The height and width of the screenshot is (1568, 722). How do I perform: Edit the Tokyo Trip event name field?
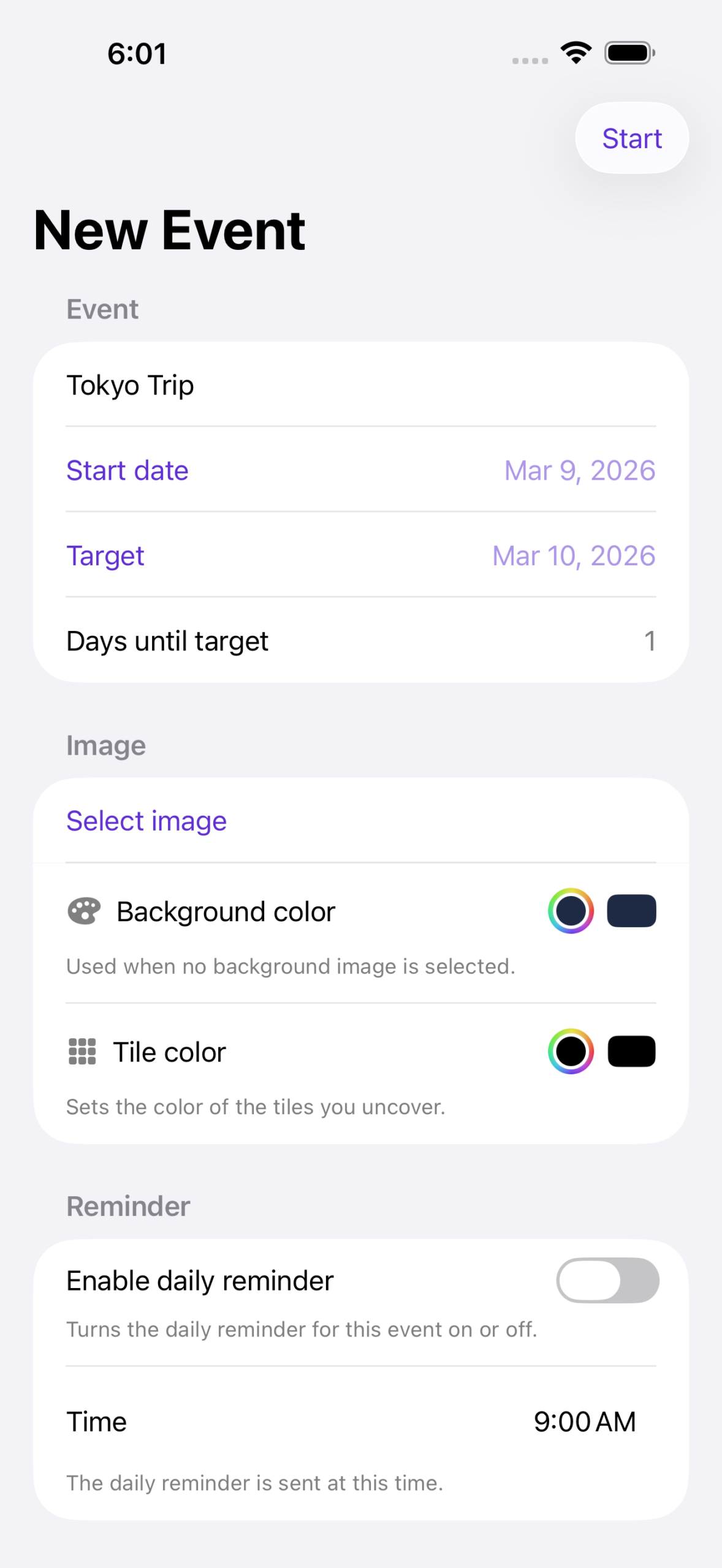click(x=360, y=385)
